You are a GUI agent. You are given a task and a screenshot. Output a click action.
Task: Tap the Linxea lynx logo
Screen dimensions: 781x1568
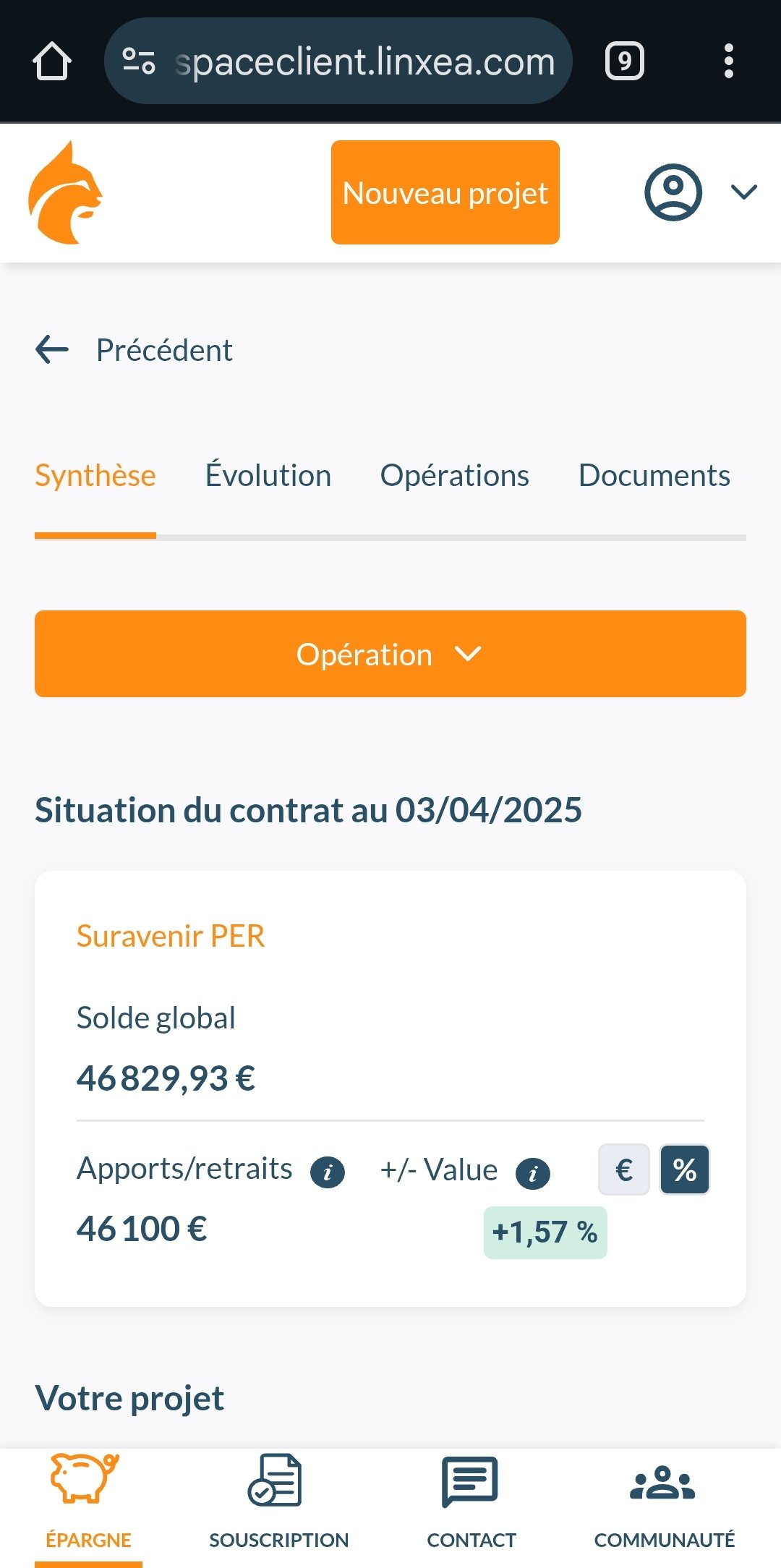65,192
